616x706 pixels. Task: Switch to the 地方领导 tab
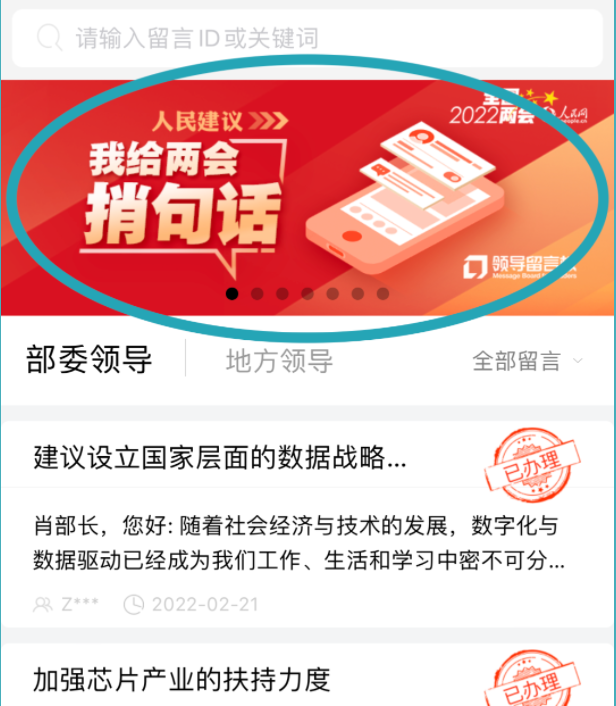[279, 361]
